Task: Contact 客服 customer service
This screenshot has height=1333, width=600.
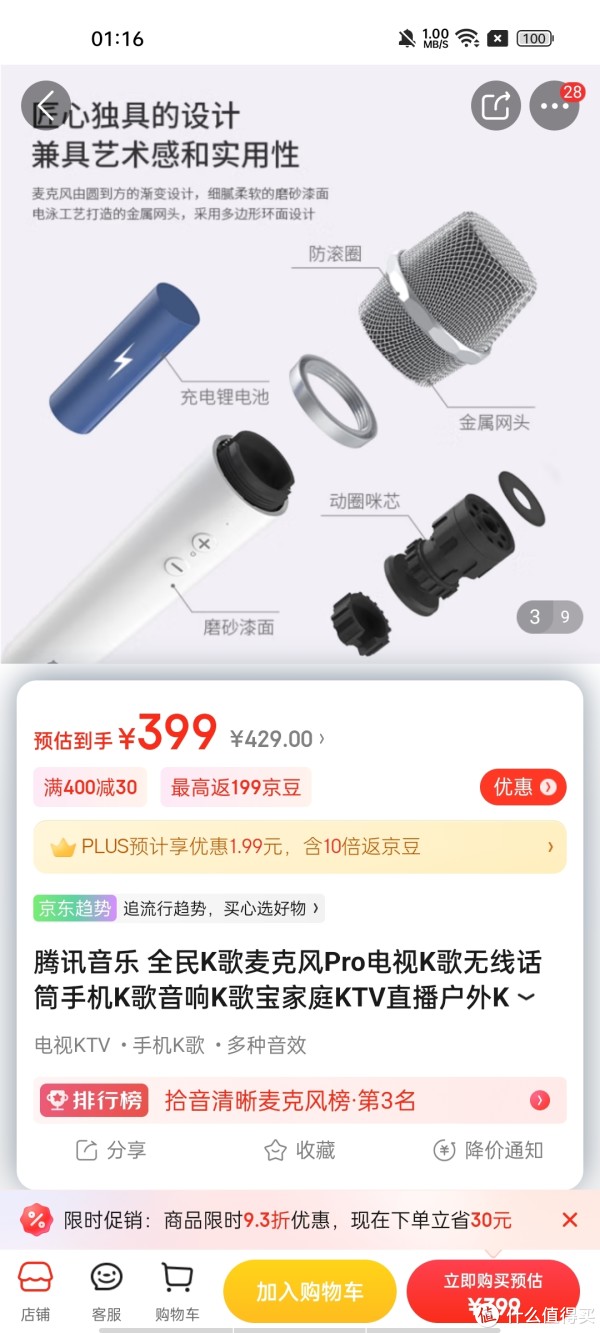Action: coord(107,1291)
